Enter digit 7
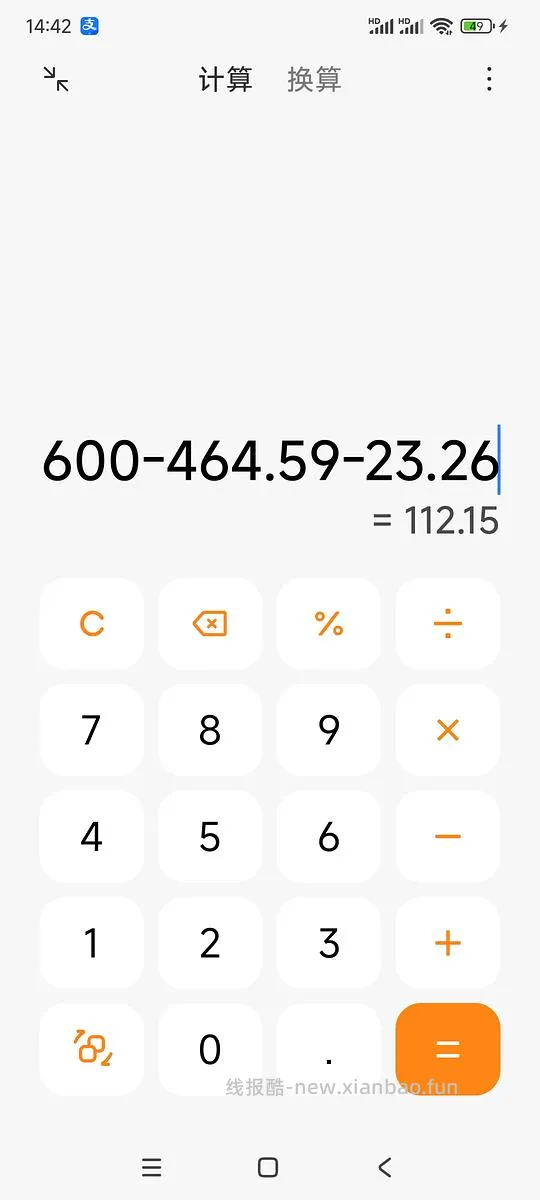The height and width of the screenshot is (1200, 540). pos(91,730)
